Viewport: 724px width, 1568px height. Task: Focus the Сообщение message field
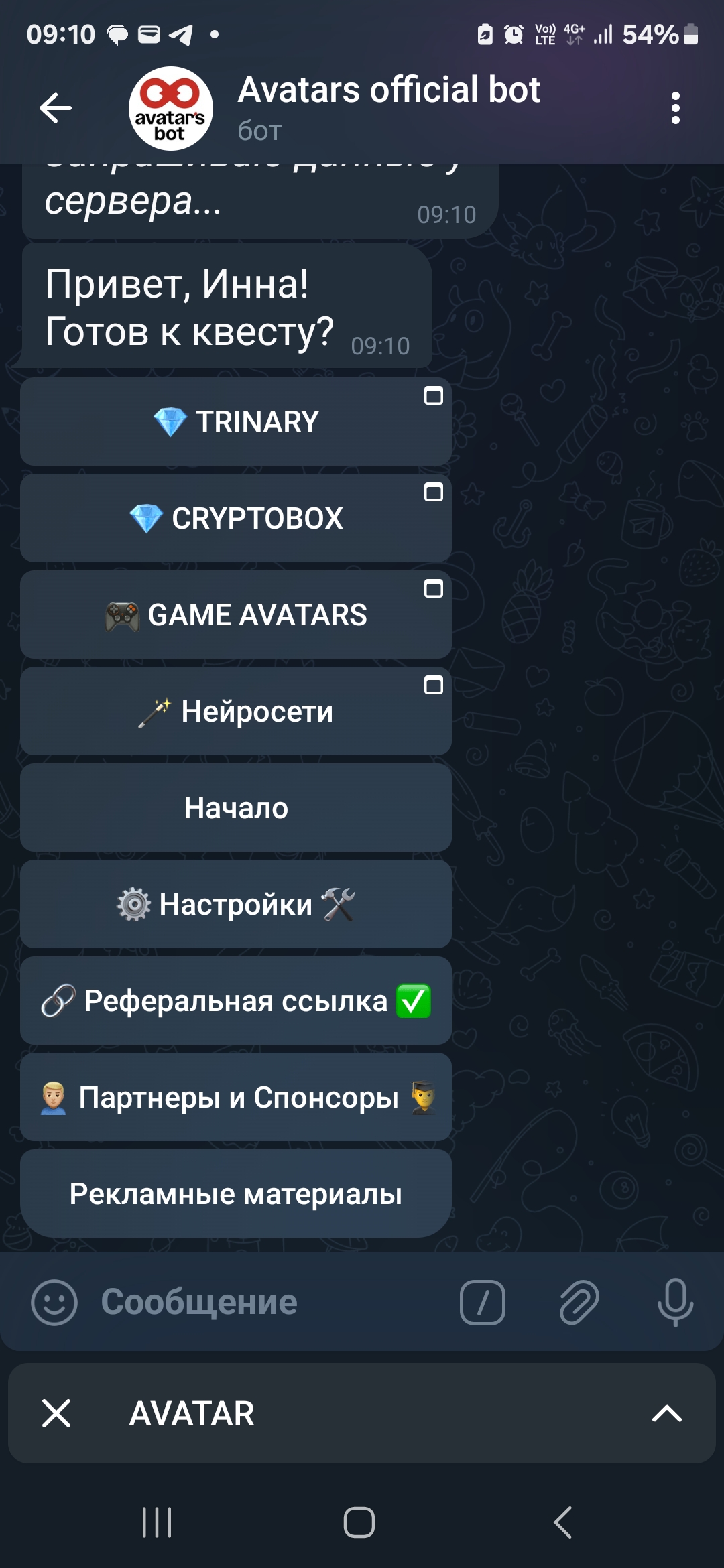click(268, 1302)
